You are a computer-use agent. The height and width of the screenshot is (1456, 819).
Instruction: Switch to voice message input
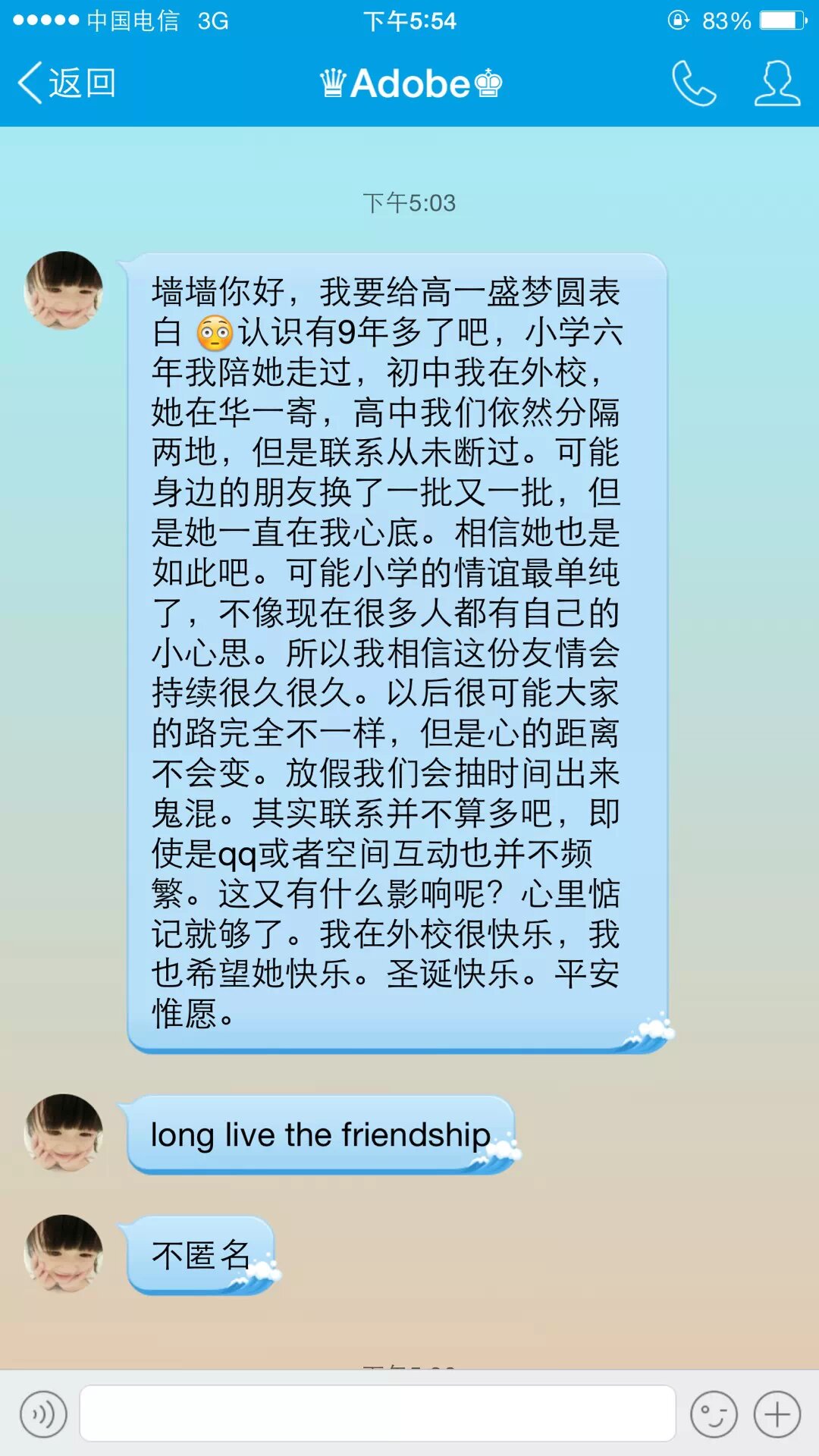[x=44, y=1414]
